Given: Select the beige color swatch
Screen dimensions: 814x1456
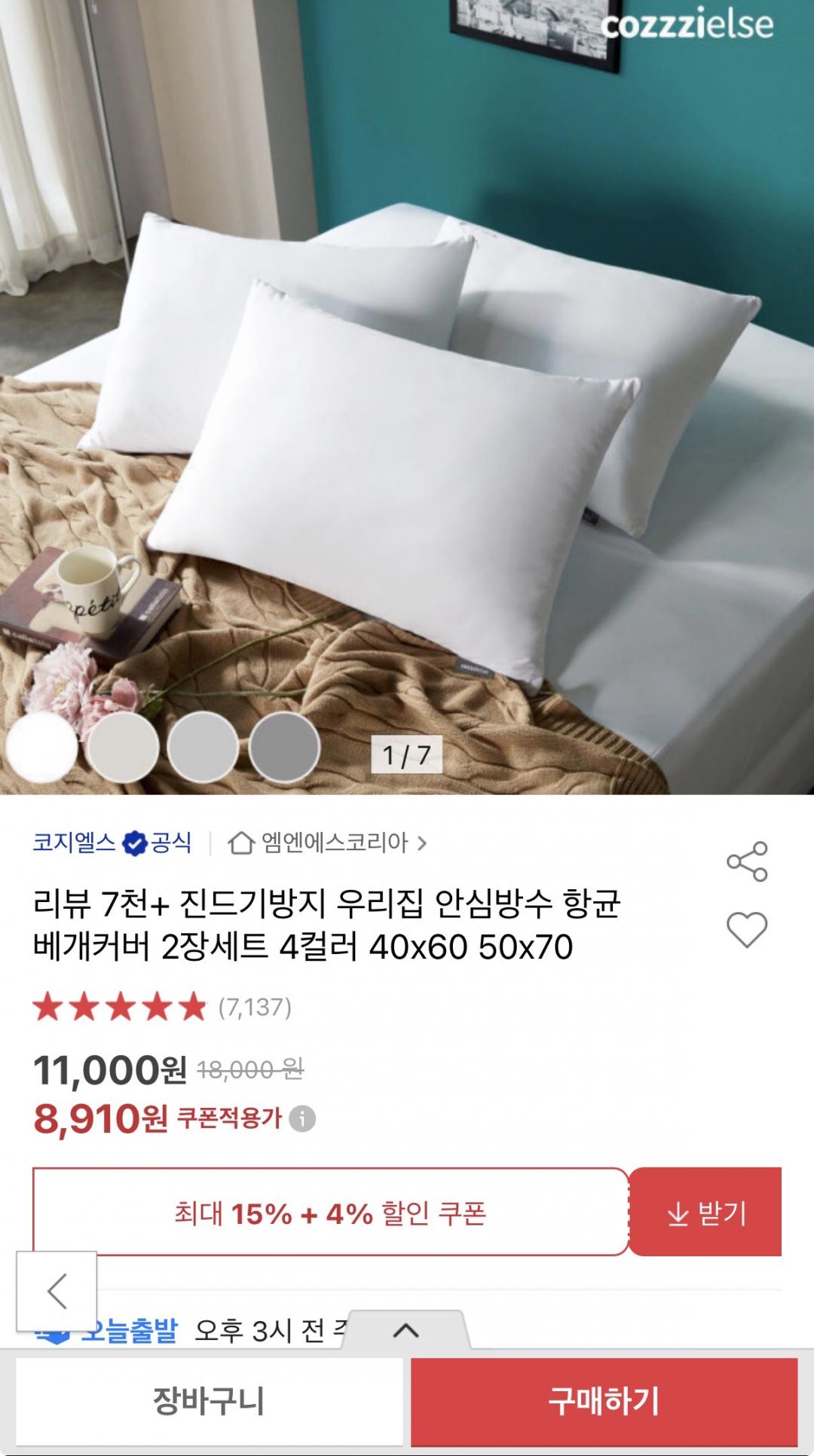Looking at the screenshot, I should (x=122, y=748).
